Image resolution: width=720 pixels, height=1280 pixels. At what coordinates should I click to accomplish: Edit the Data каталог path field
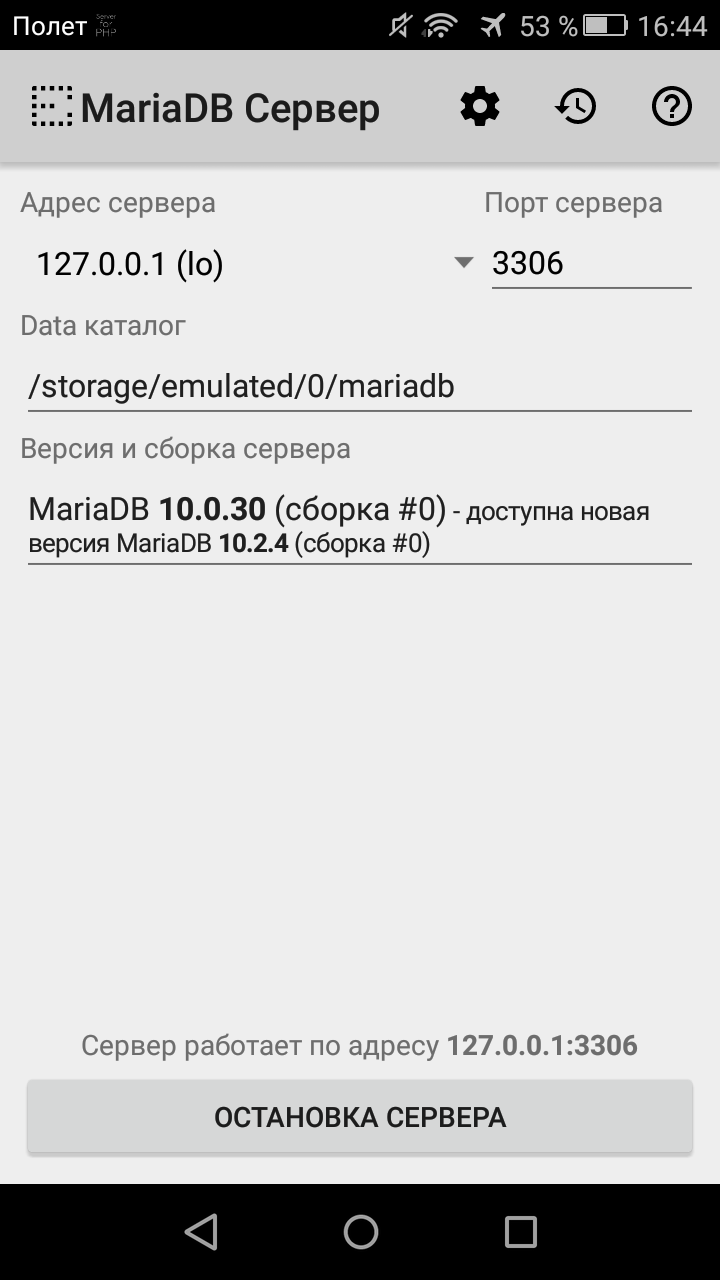[359, 386]
